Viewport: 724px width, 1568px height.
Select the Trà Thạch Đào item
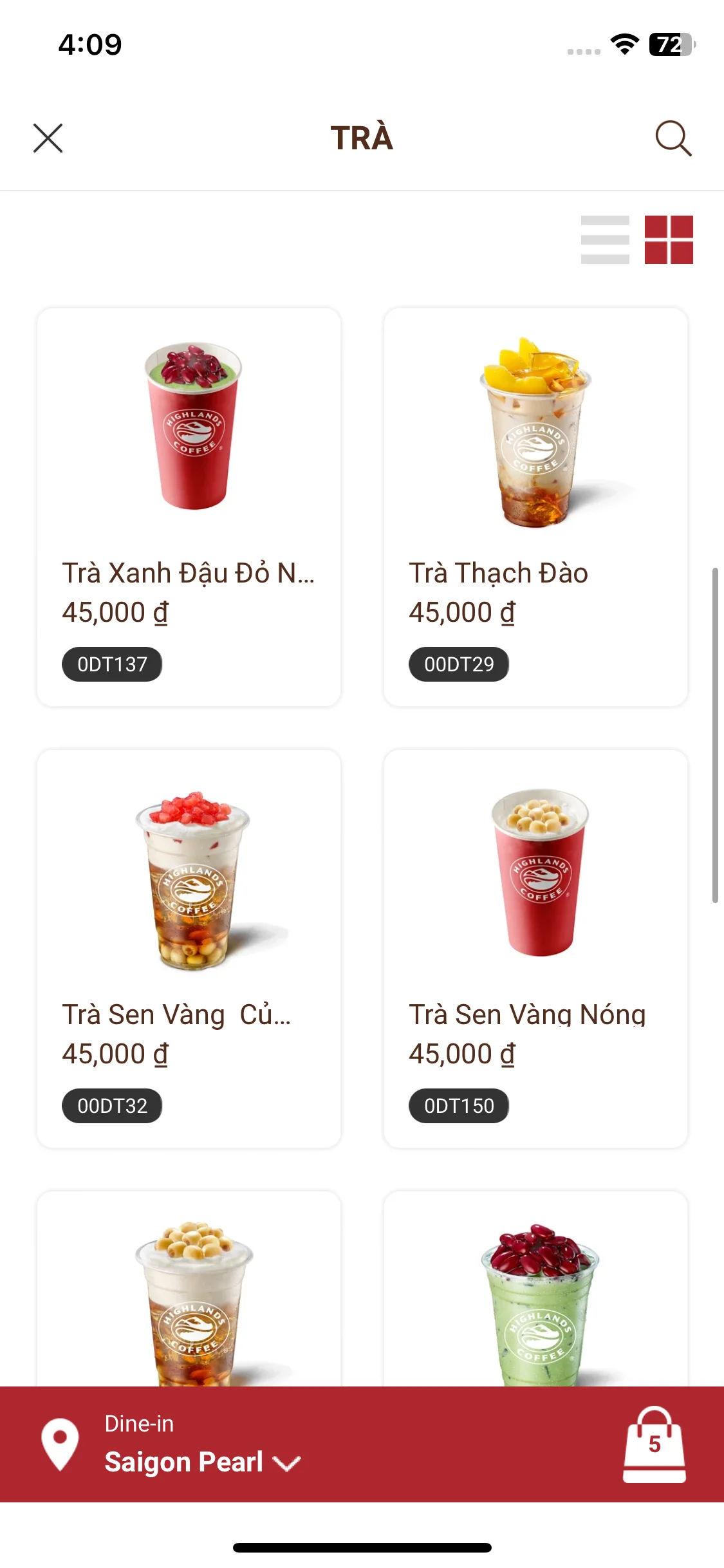[535, 507]
